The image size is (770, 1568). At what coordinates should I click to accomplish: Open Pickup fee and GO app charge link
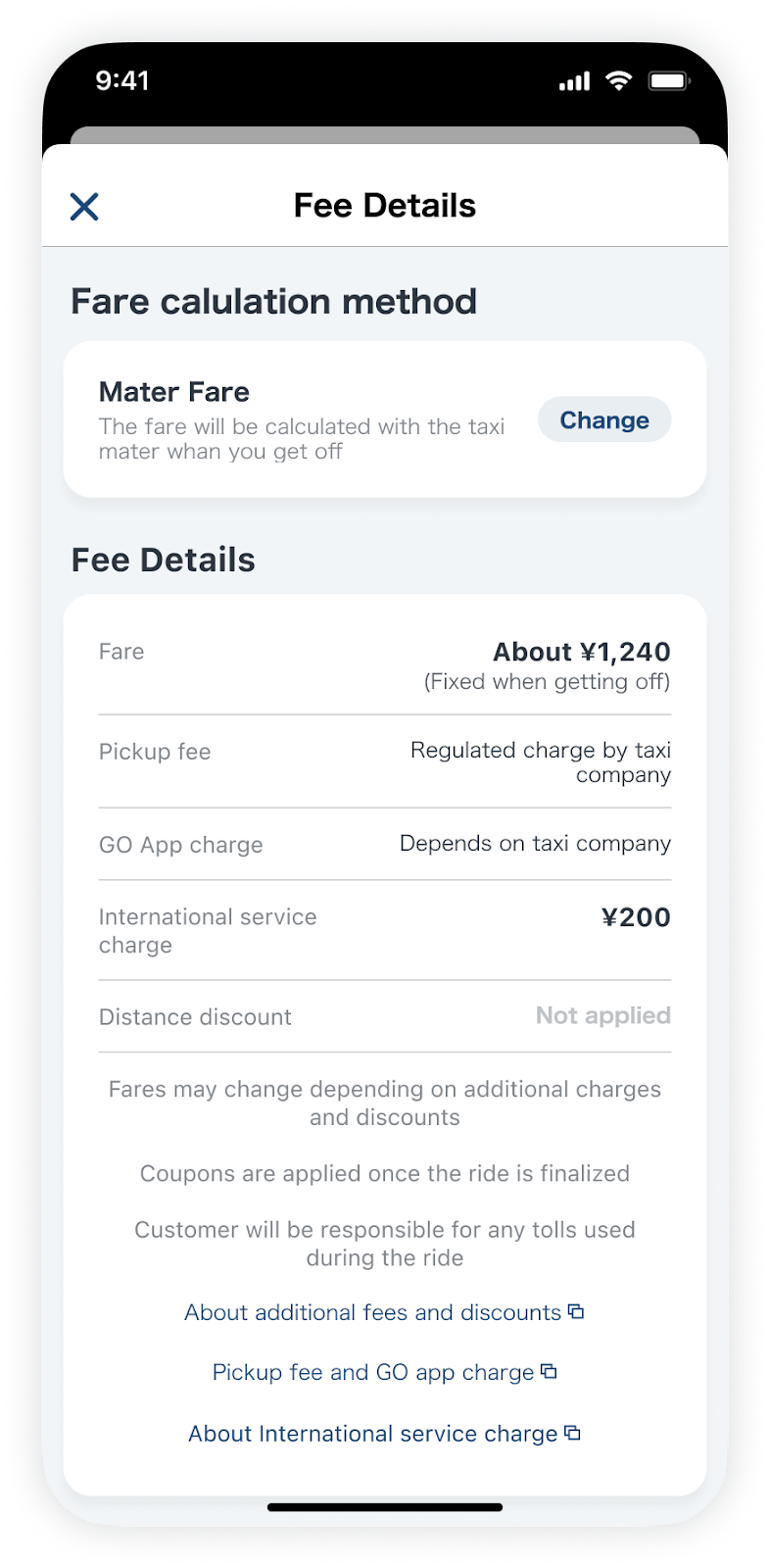click(384, 1372)
